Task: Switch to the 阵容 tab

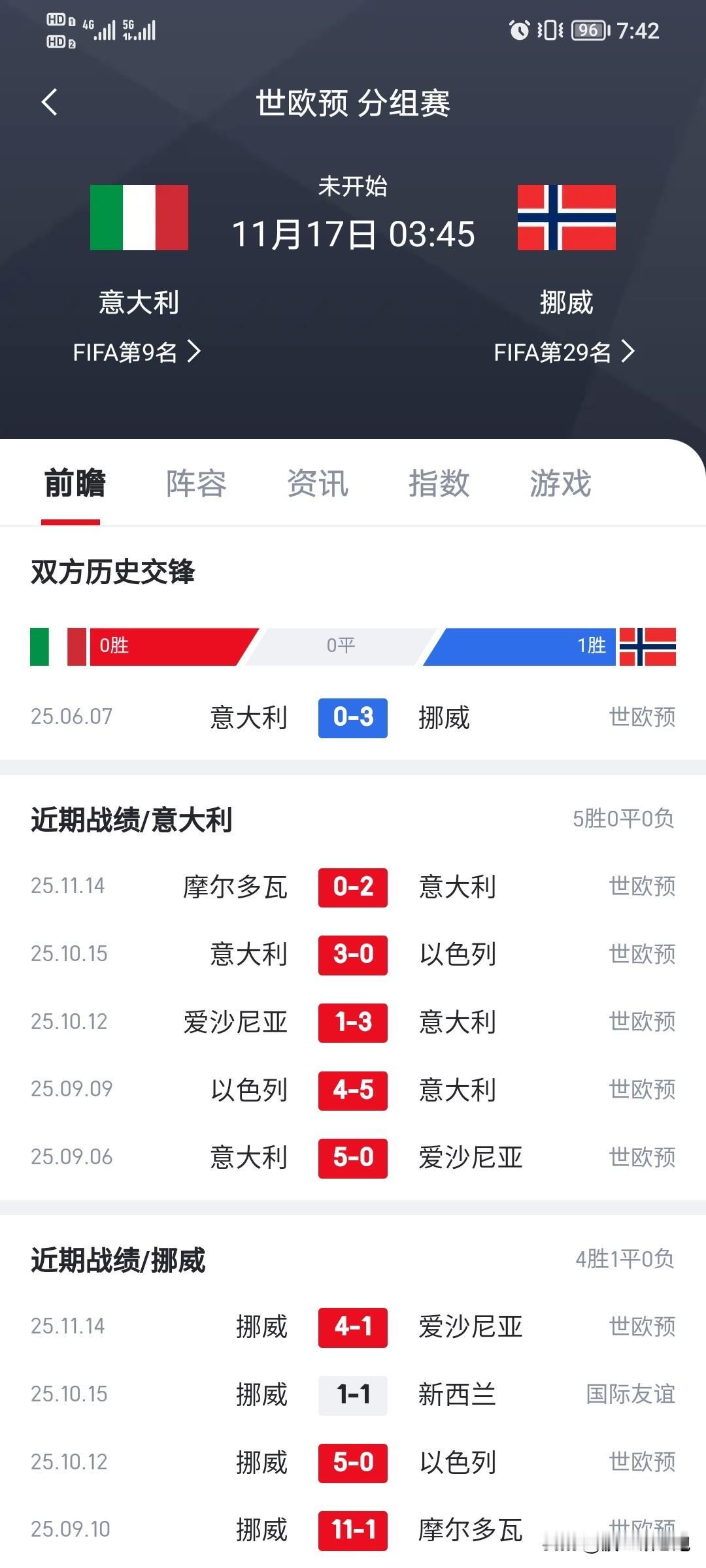Action: (x=195, y=483)
